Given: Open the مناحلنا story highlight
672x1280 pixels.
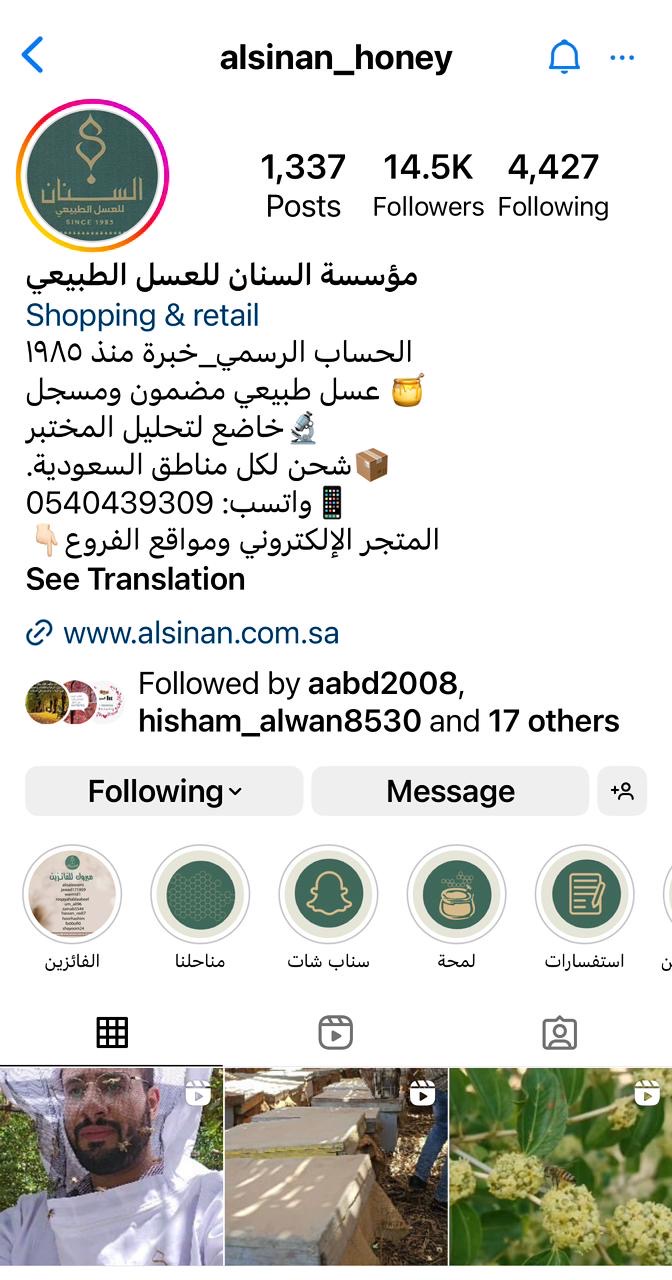Looking at the screenshot, I should point(200,895).
